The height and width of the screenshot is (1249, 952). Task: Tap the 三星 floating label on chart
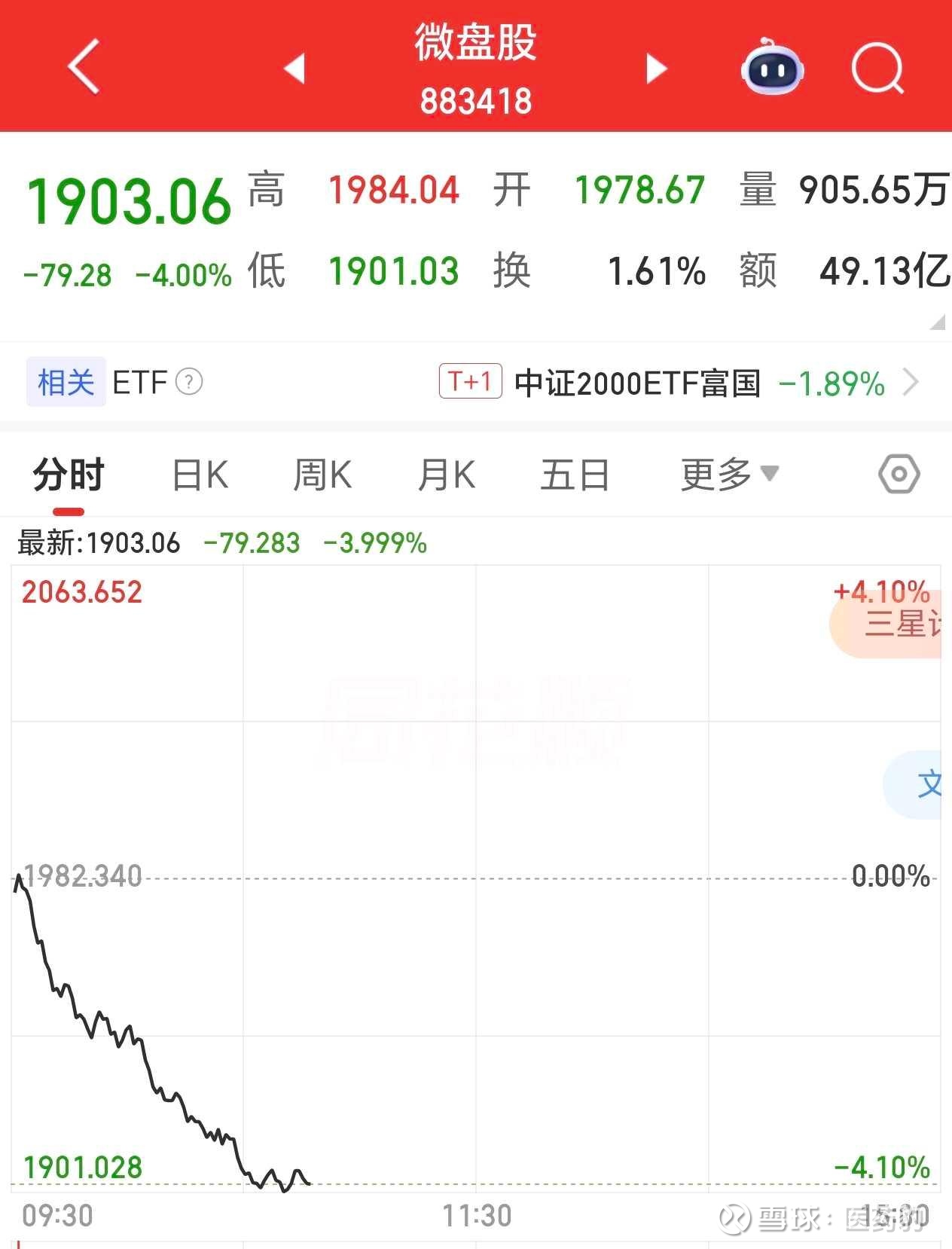(x=886, y=624)
